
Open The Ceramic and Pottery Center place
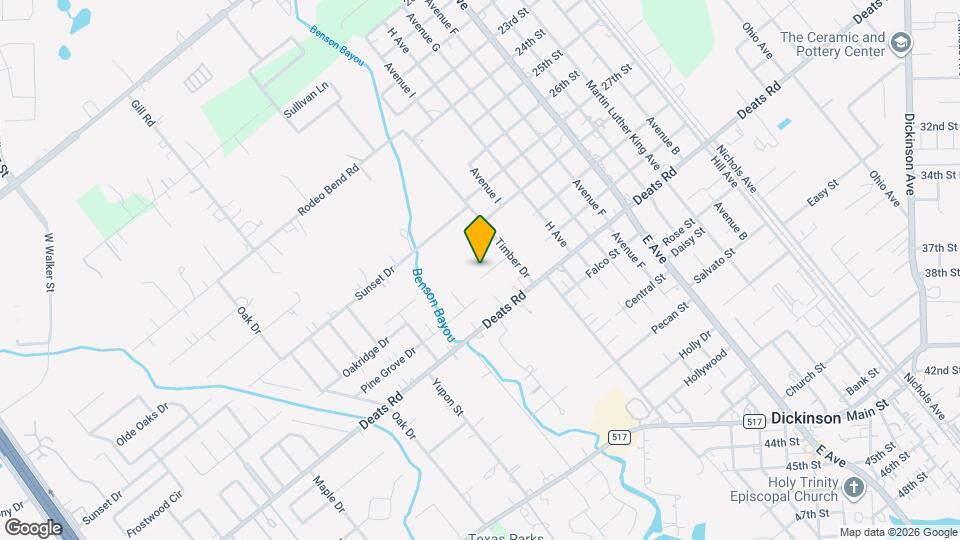tap(901, 42)
